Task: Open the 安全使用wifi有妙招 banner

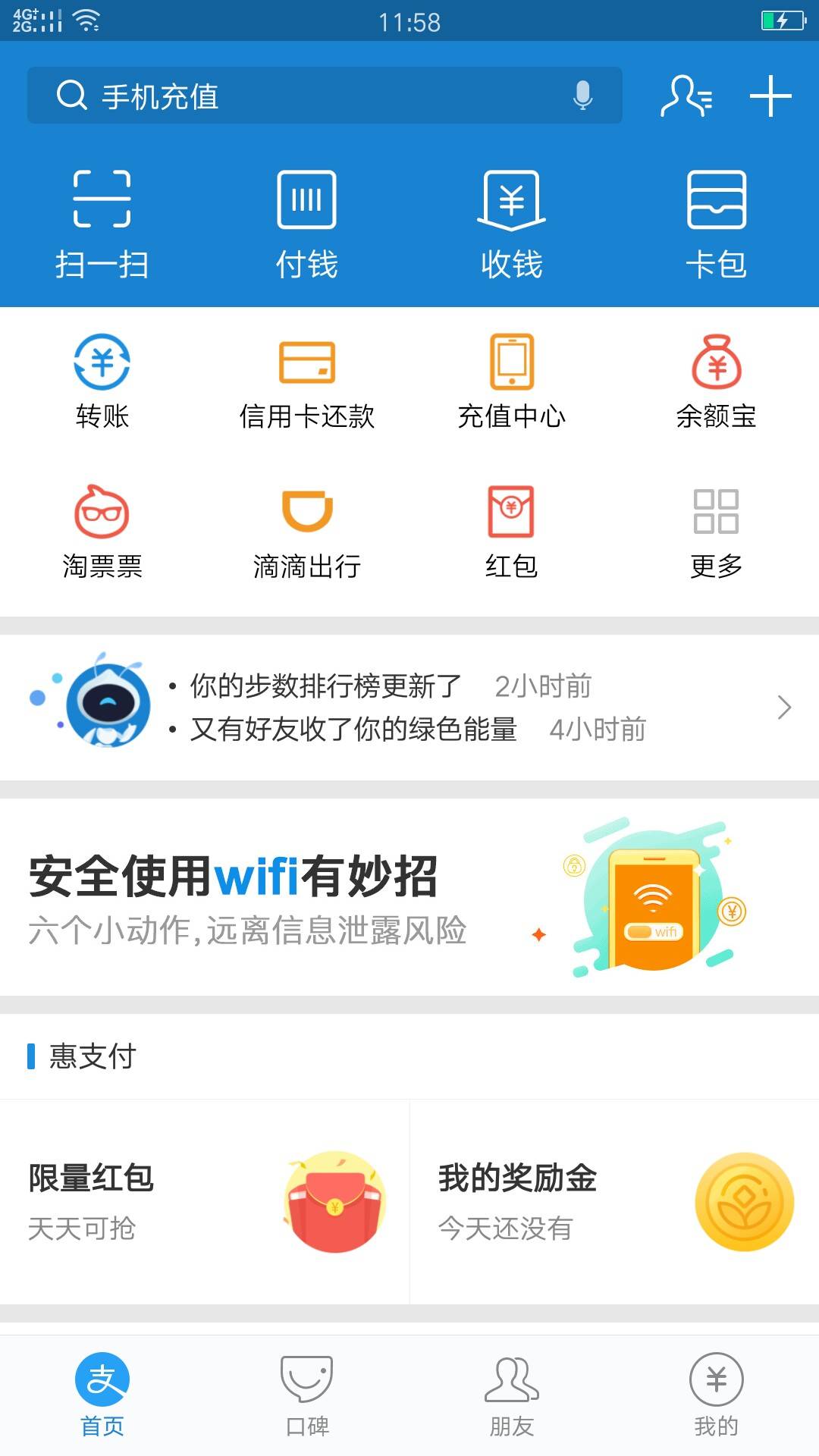Action: pyautogui.click(x=409, y=897)
